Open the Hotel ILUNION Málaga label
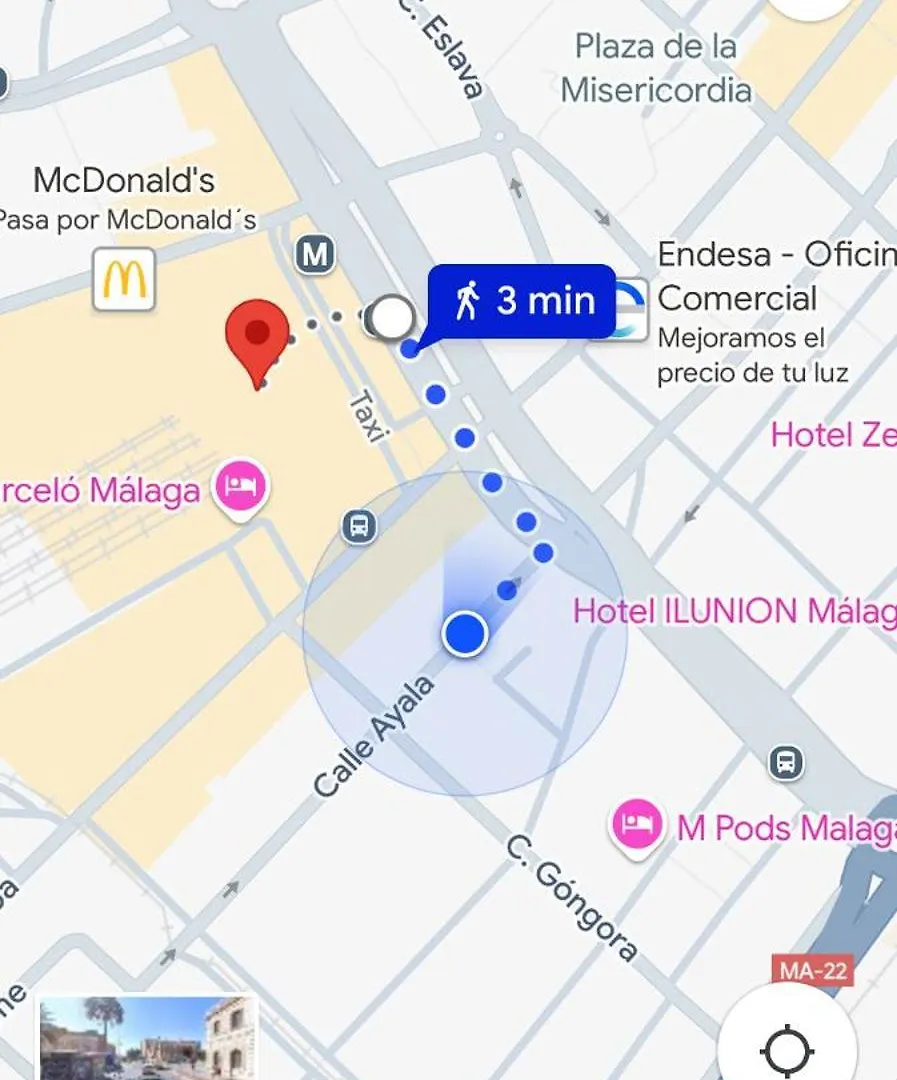 (x=733, y=610)
